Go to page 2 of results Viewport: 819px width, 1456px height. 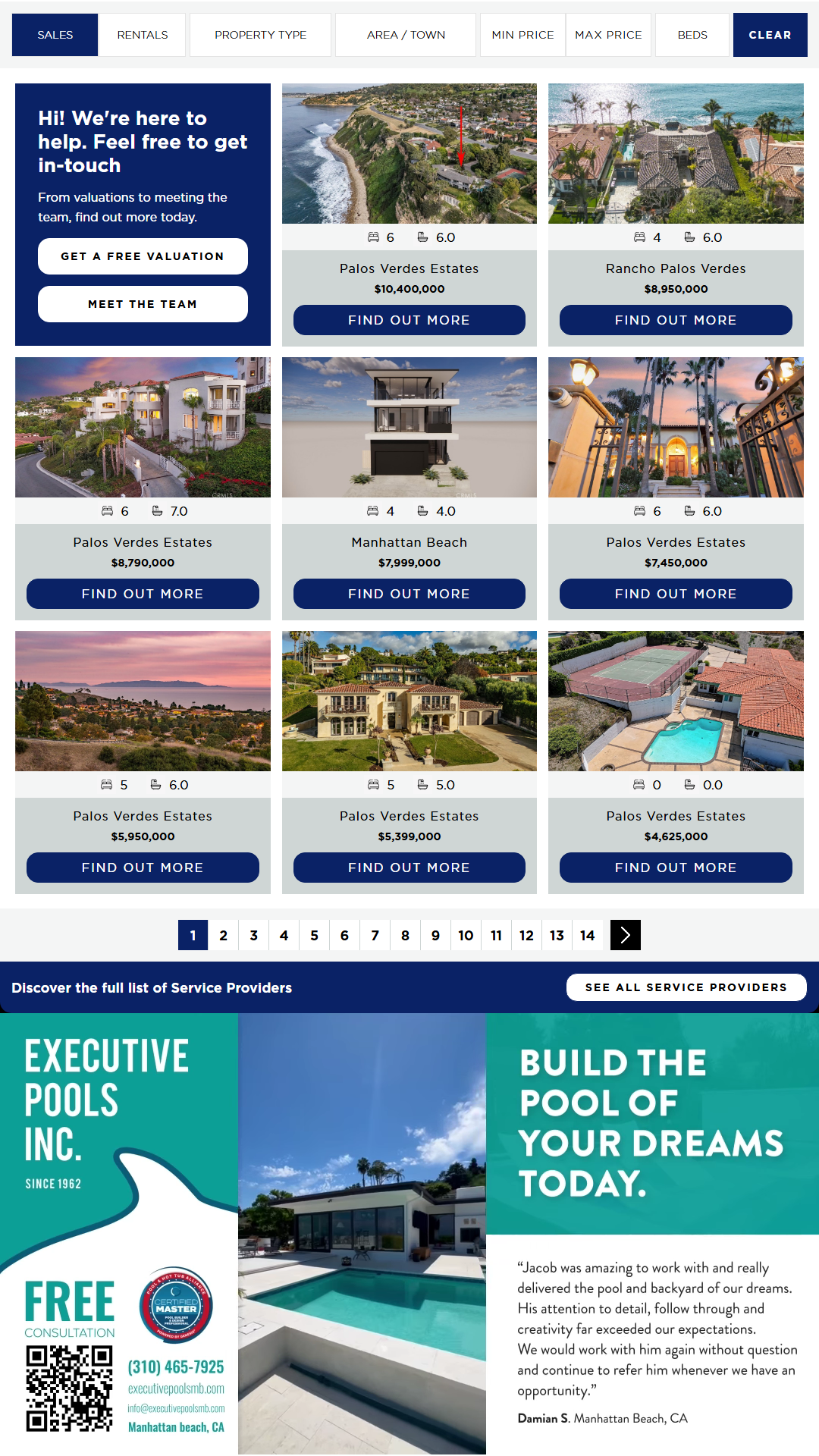pos(223,935)
